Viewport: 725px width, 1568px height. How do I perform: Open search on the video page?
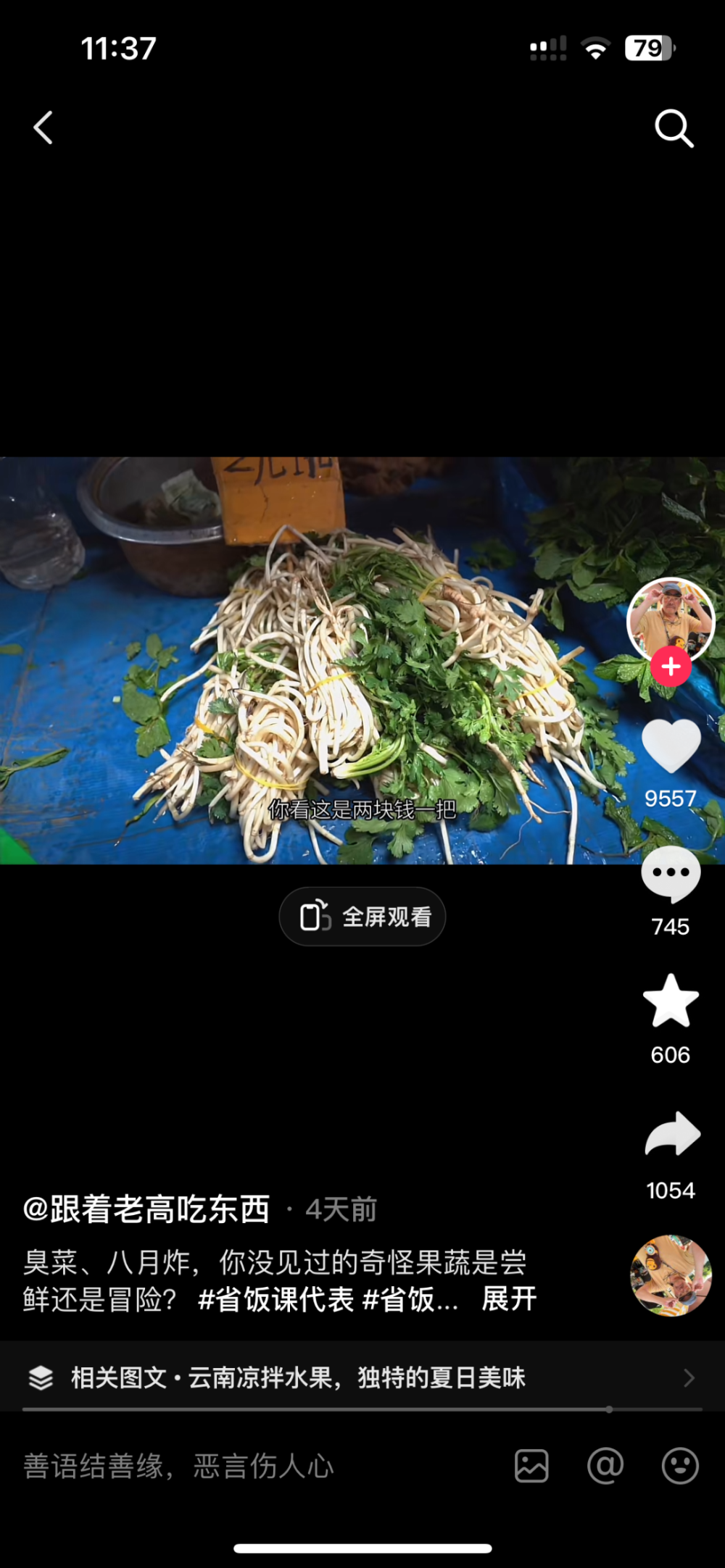click(x=674, y=128)
